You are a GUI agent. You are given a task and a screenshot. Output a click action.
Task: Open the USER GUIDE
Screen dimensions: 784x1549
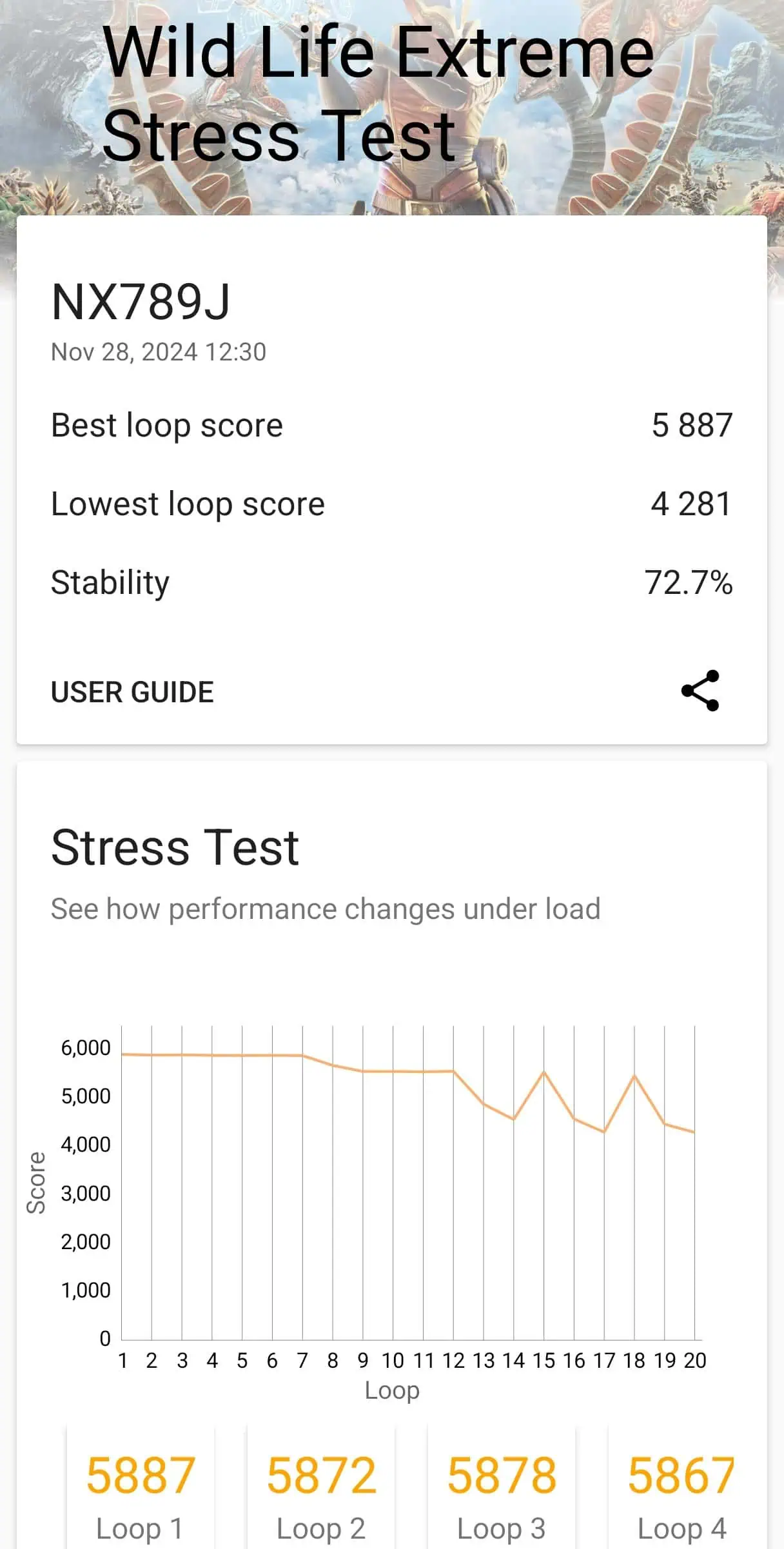click(x=132, y=692)
